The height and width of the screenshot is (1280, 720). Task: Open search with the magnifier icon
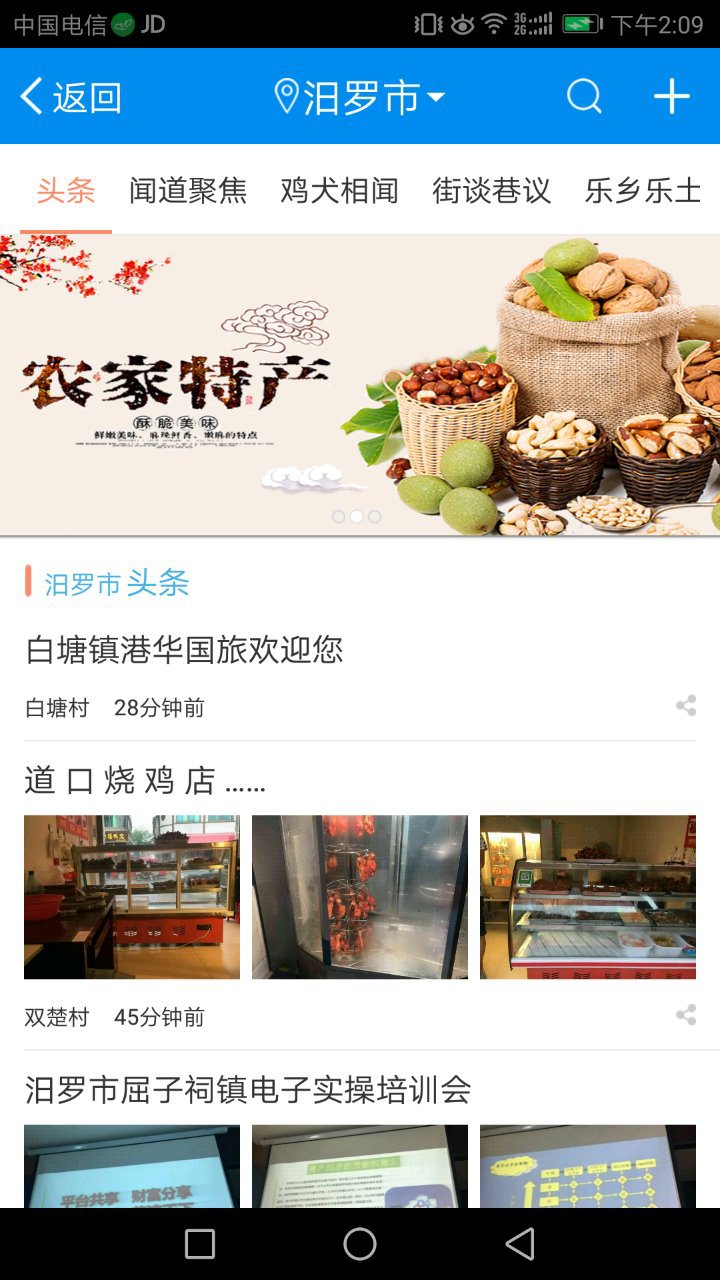coord(584,97)
